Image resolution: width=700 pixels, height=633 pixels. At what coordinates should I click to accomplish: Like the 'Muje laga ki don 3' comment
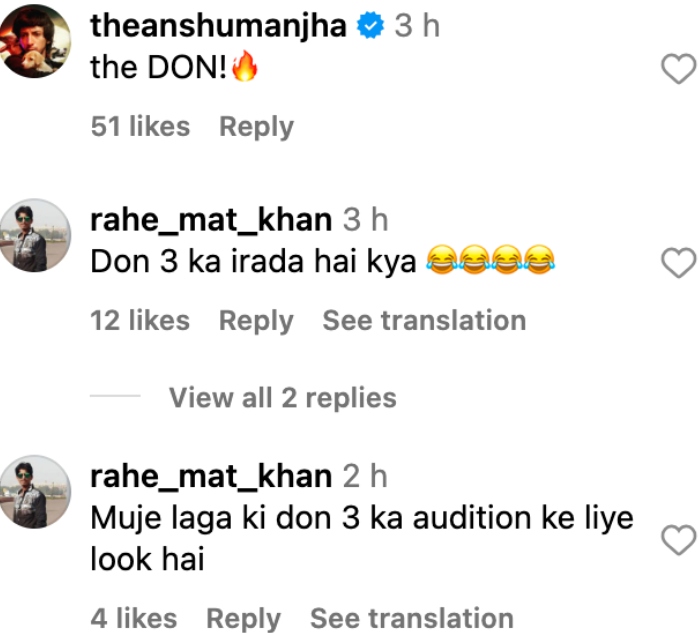679,541
